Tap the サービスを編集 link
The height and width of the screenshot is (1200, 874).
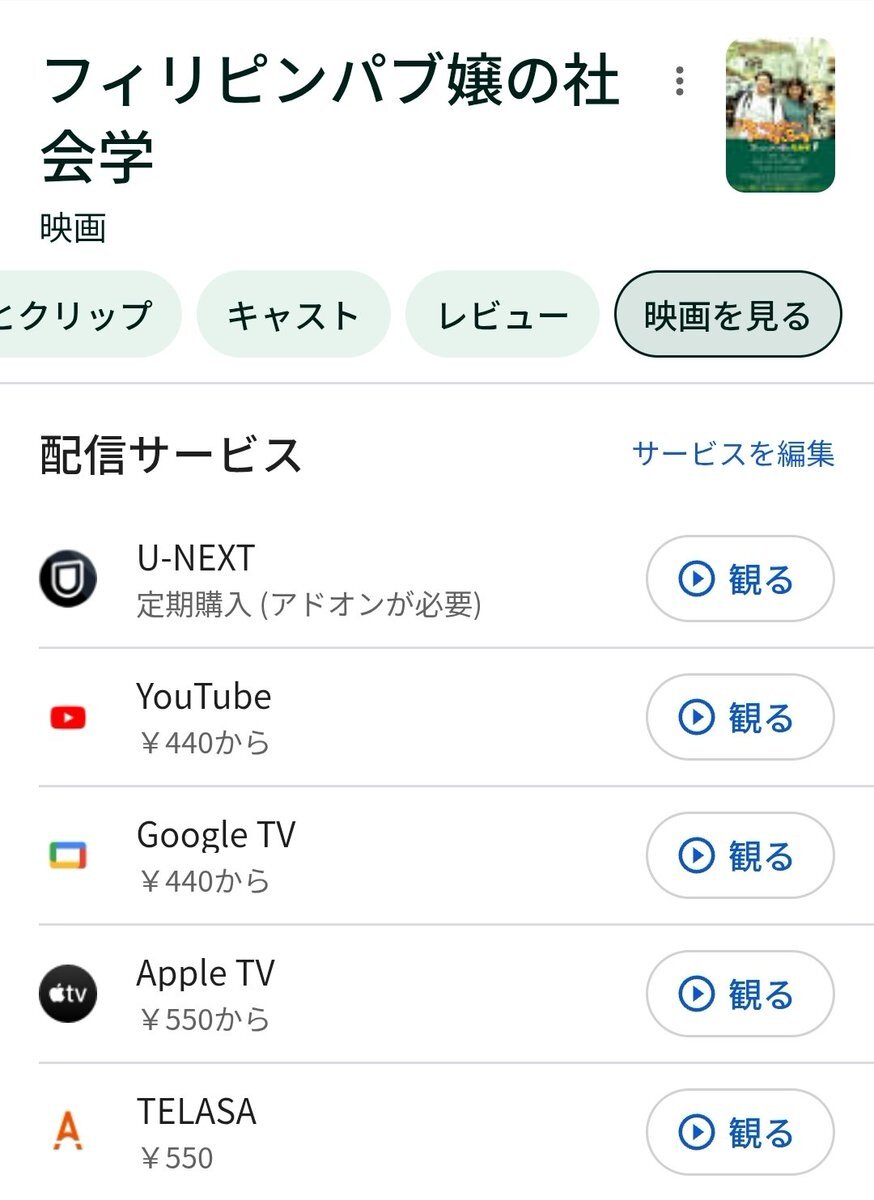(733, 454)
